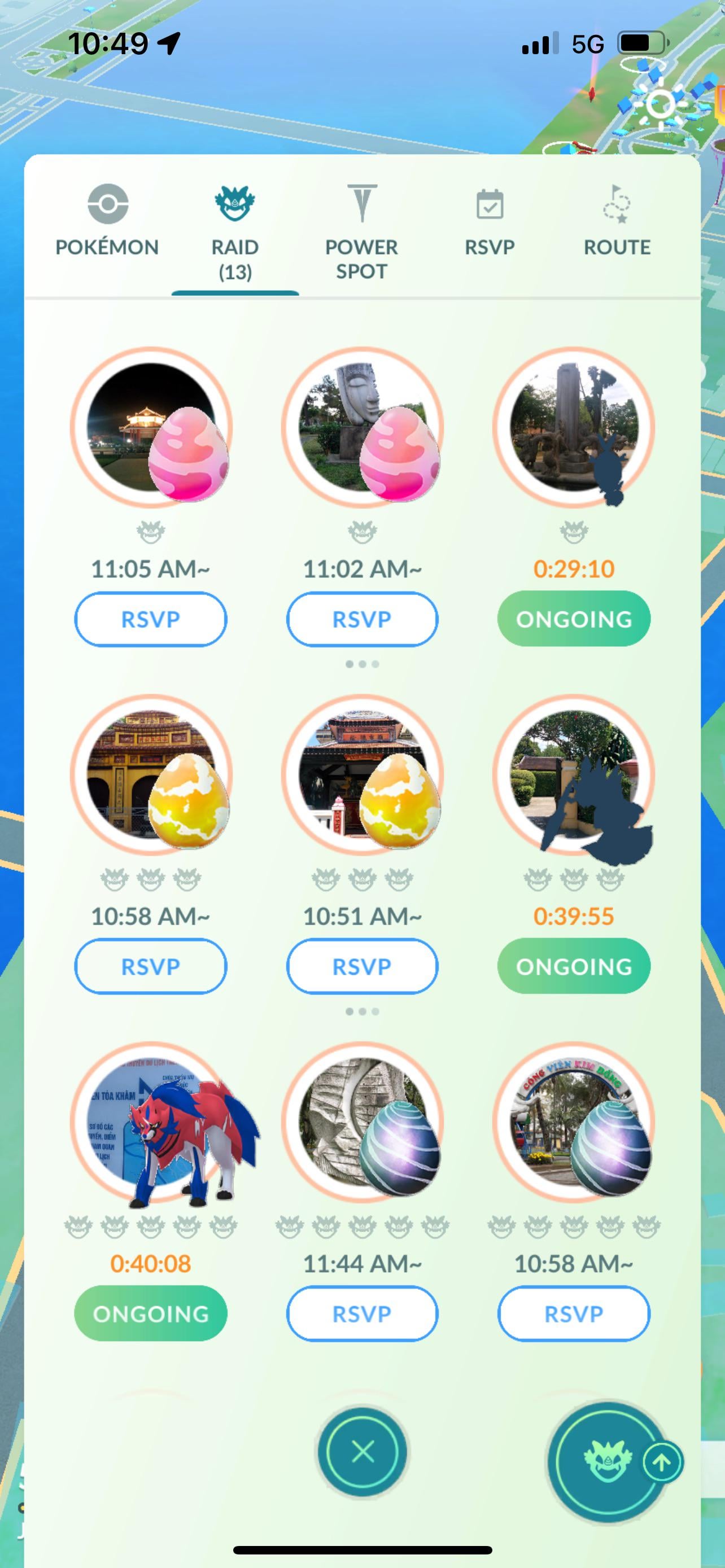Viewport: 725px width, 1568px height.
Task: Open the weather sun icon
Action: coord(660,103)
